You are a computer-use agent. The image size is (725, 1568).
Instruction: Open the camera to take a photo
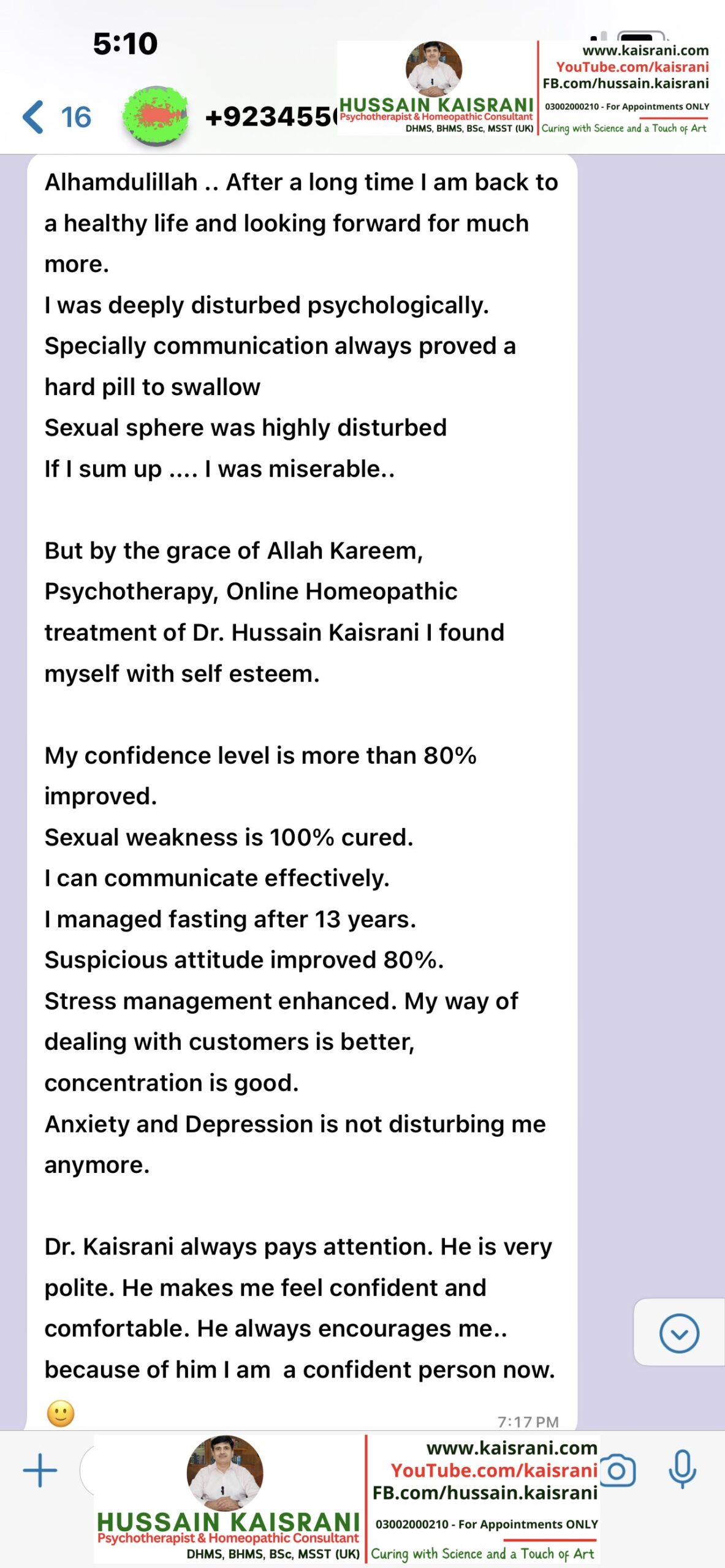[x=617, y=1471]
